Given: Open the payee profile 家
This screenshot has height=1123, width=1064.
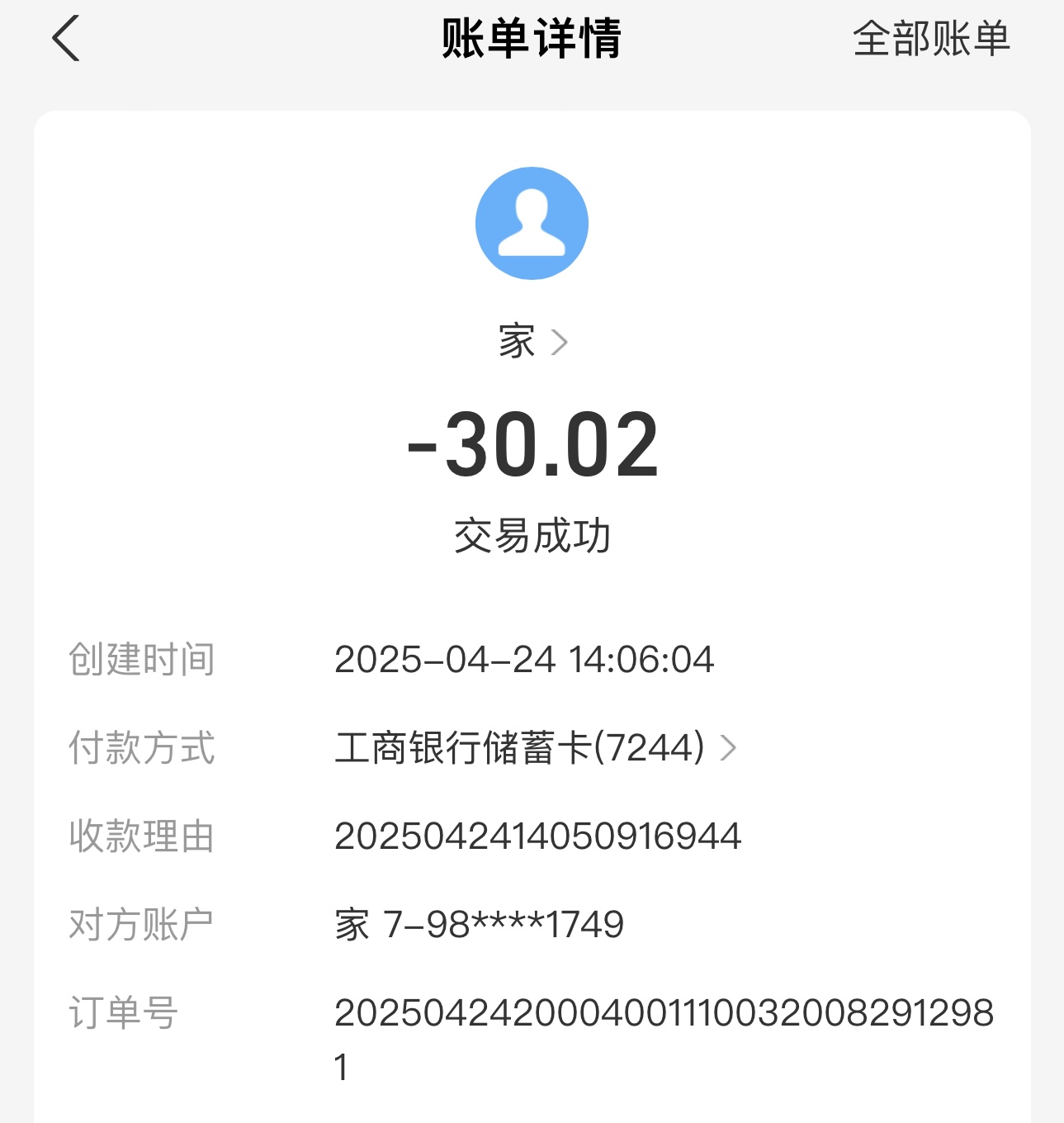Looking at the screenshot, I should (532, 342).
